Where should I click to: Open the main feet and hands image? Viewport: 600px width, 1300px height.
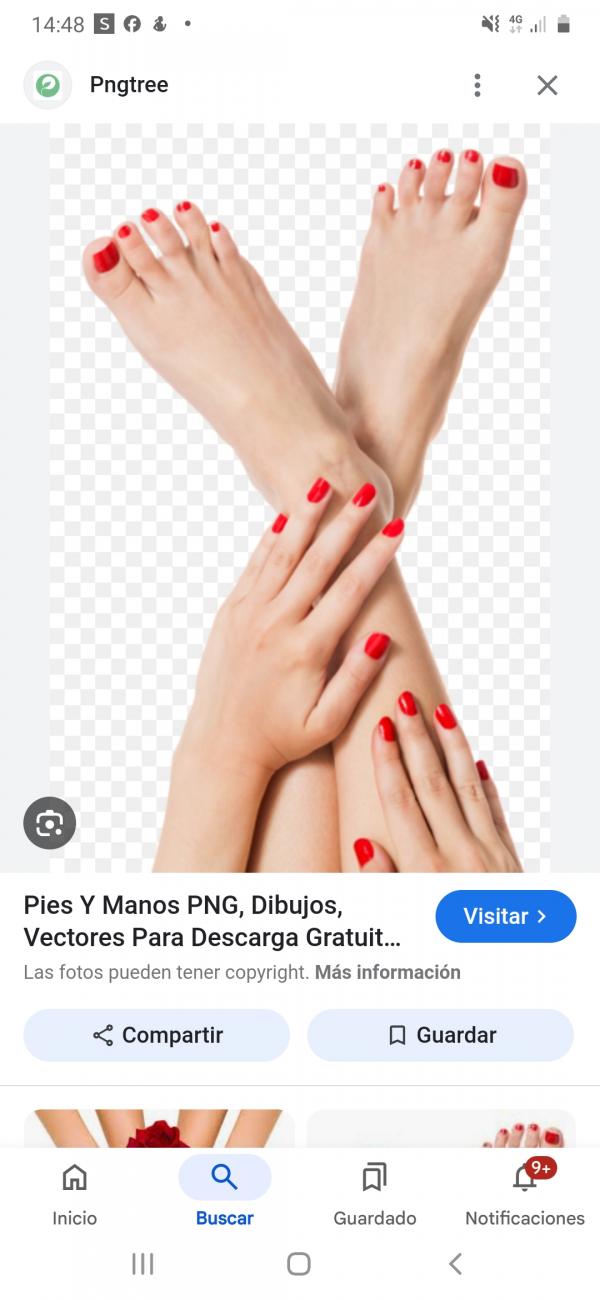pyautogui.click(x=300, y=498)
